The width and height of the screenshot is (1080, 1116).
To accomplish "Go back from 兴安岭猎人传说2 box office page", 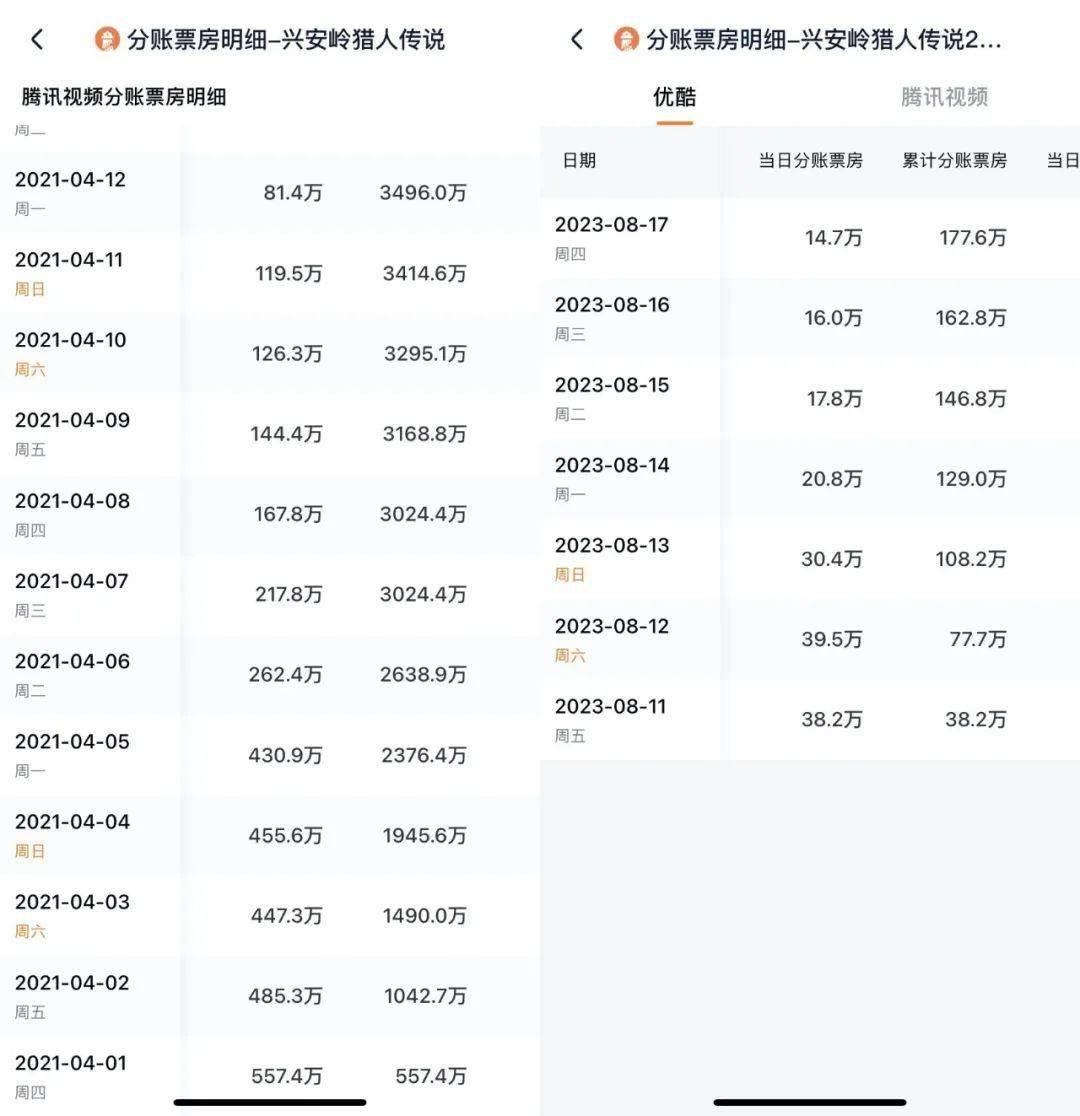I will [x=576, y=40].
